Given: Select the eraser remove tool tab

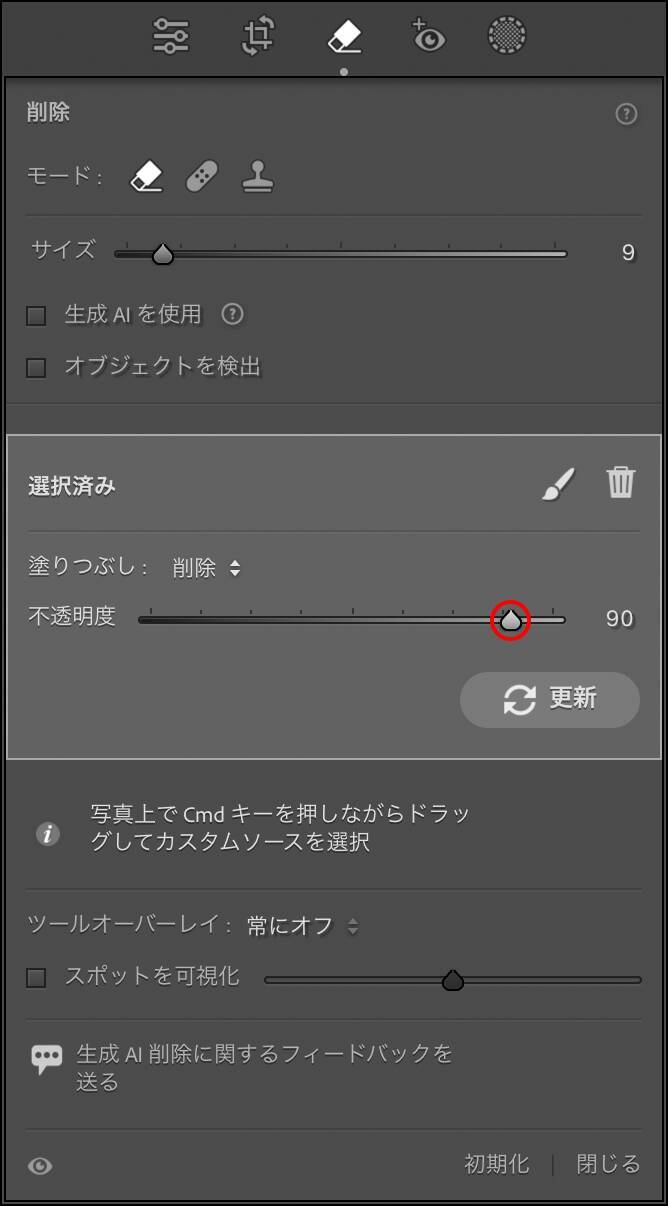Looking at the screenshot, I should pos(344,36).
